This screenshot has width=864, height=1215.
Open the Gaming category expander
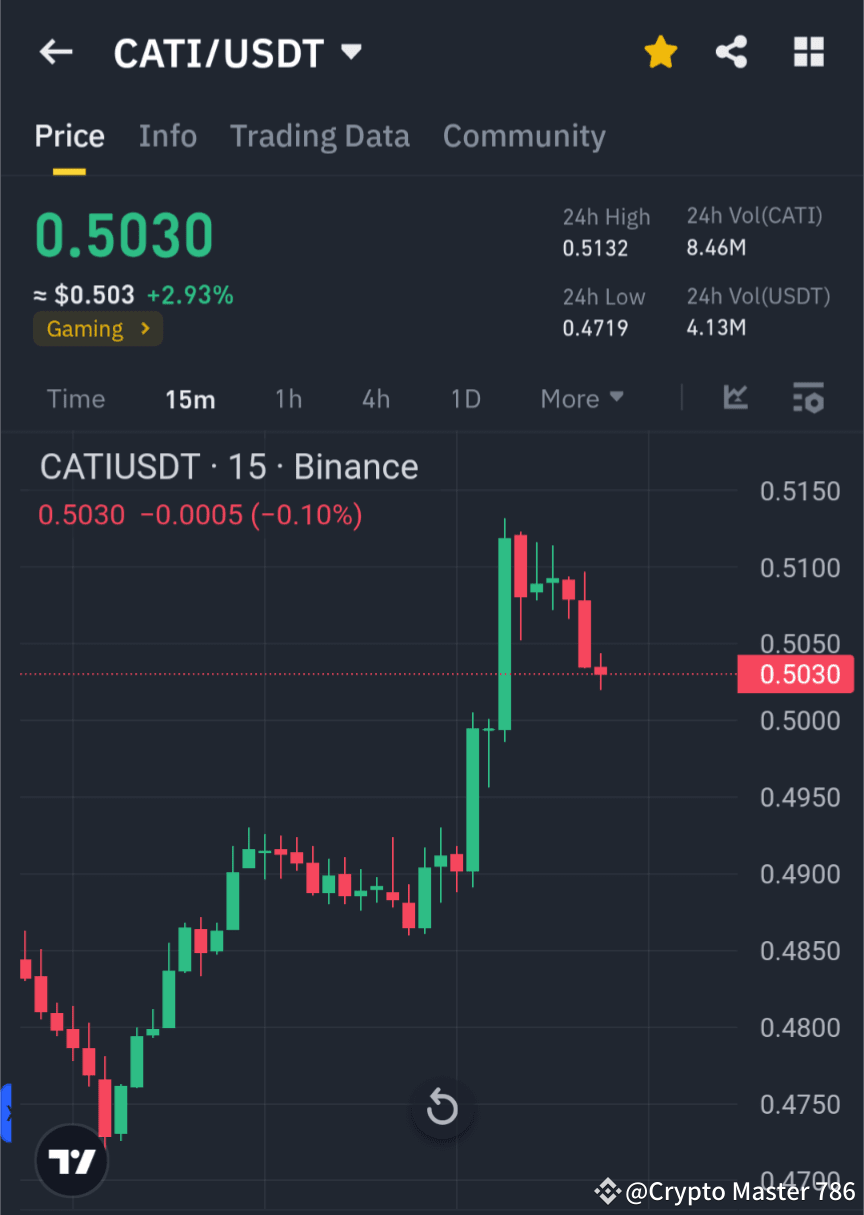[x=97, y=328]
